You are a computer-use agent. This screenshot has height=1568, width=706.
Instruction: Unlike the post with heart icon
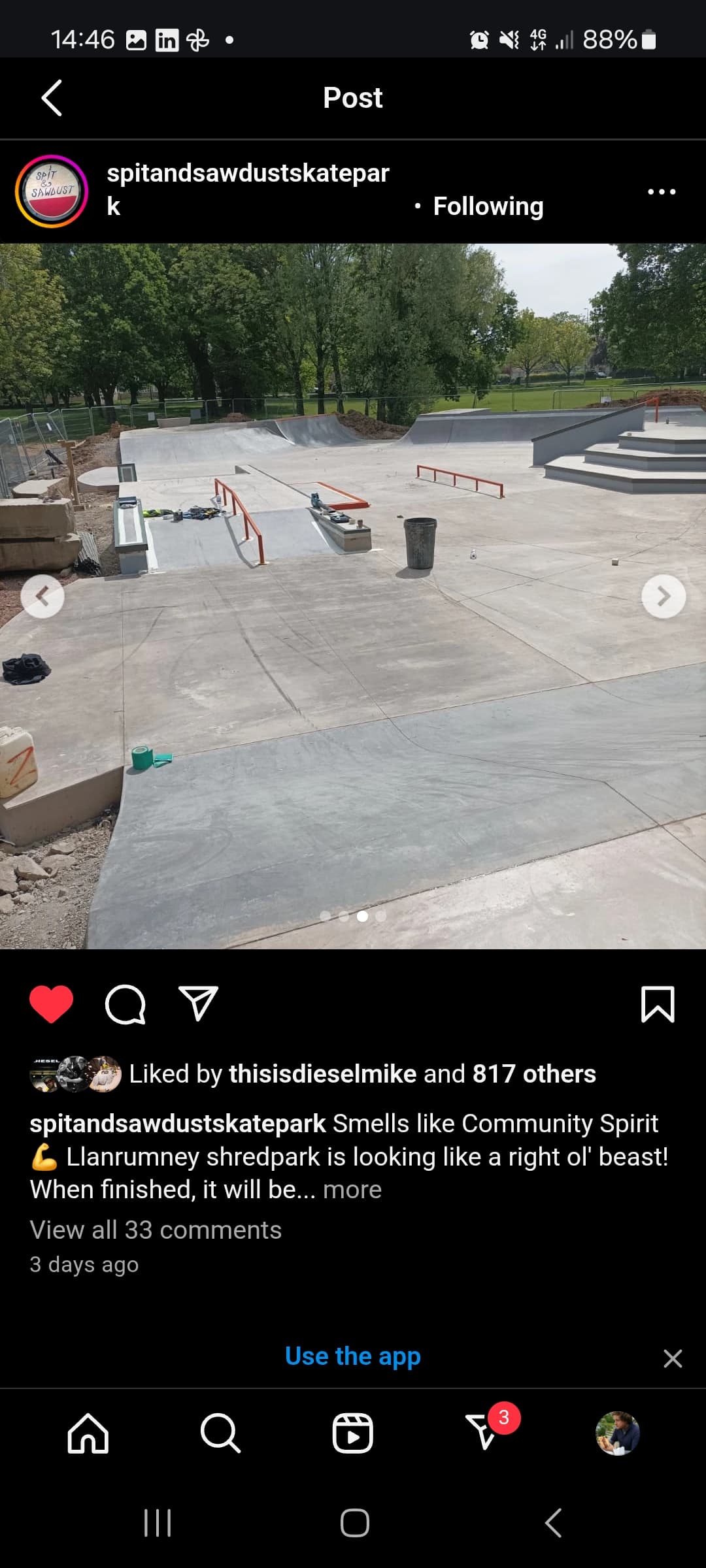(52, 1004)
